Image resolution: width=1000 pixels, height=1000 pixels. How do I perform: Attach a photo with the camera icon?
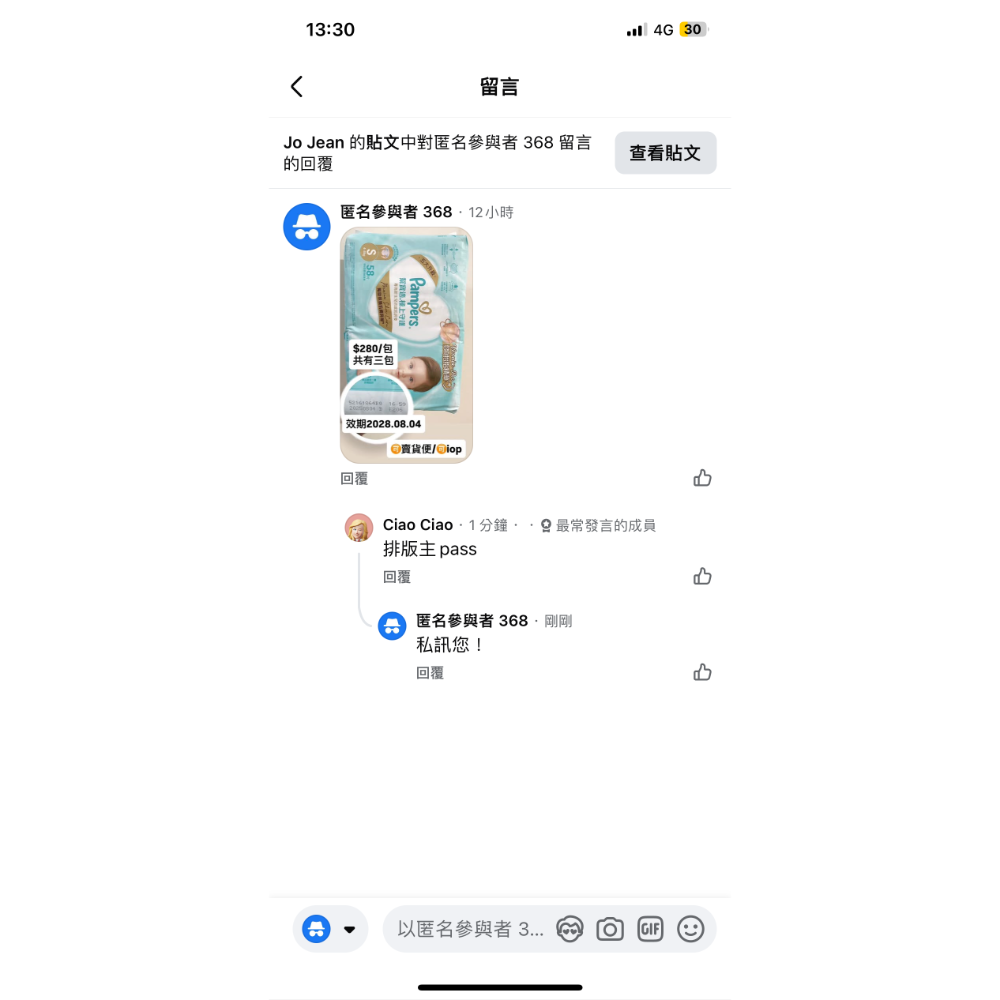pos(610,929)
